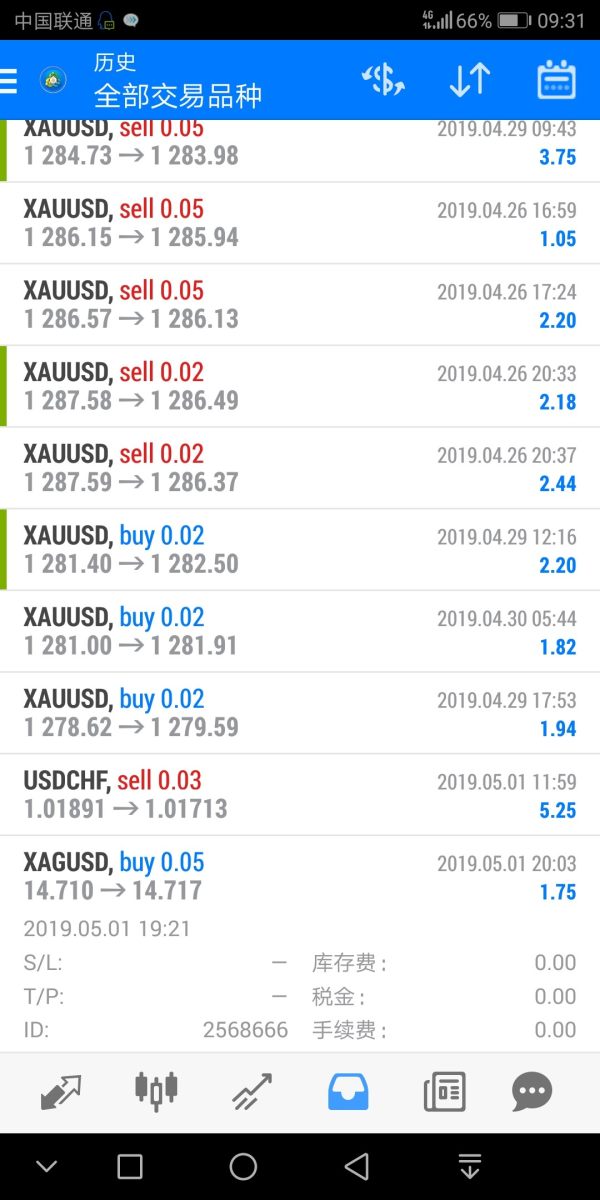The width and height of the screenshot is (600, 1200).
Task: Open the side drawer menu
Action: pyautogui.click(x=10, y=81)
